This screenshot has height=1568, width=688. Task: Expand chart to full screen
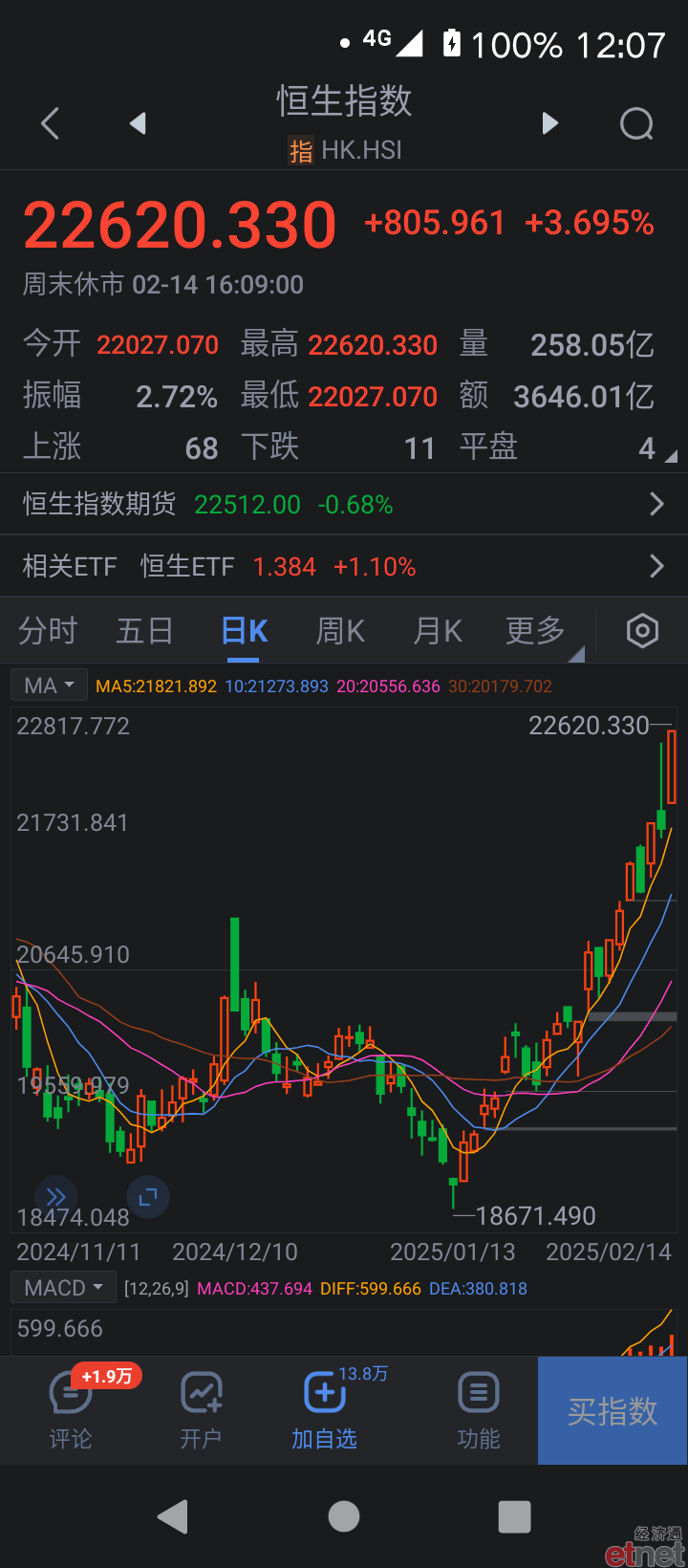(148, 1197)
